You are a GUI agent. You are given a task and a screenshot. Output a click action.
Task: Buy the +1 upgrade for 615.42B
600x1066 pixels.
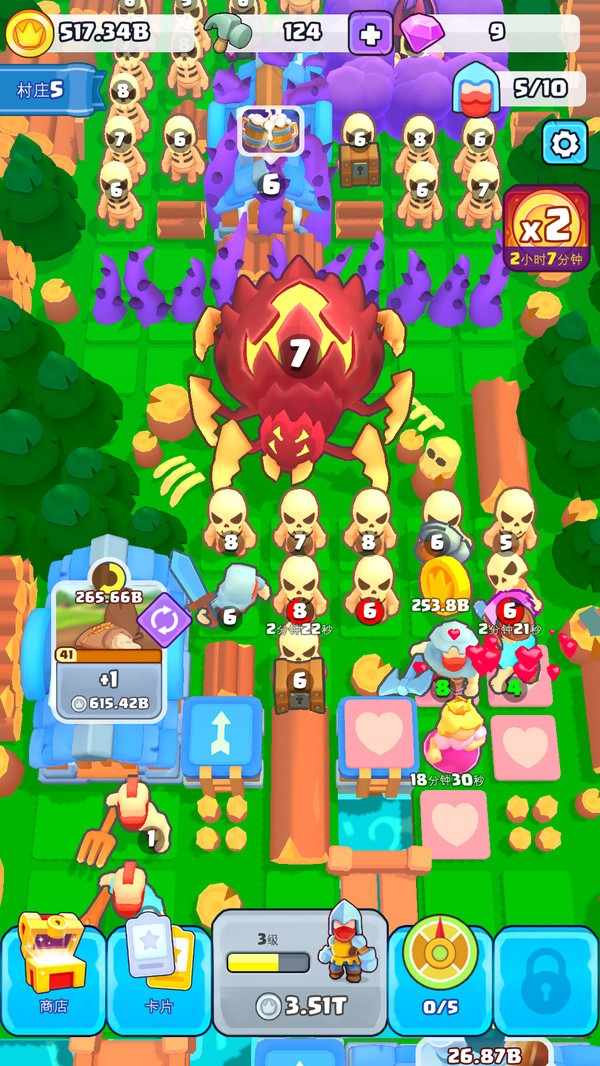(x=108, y=692)
